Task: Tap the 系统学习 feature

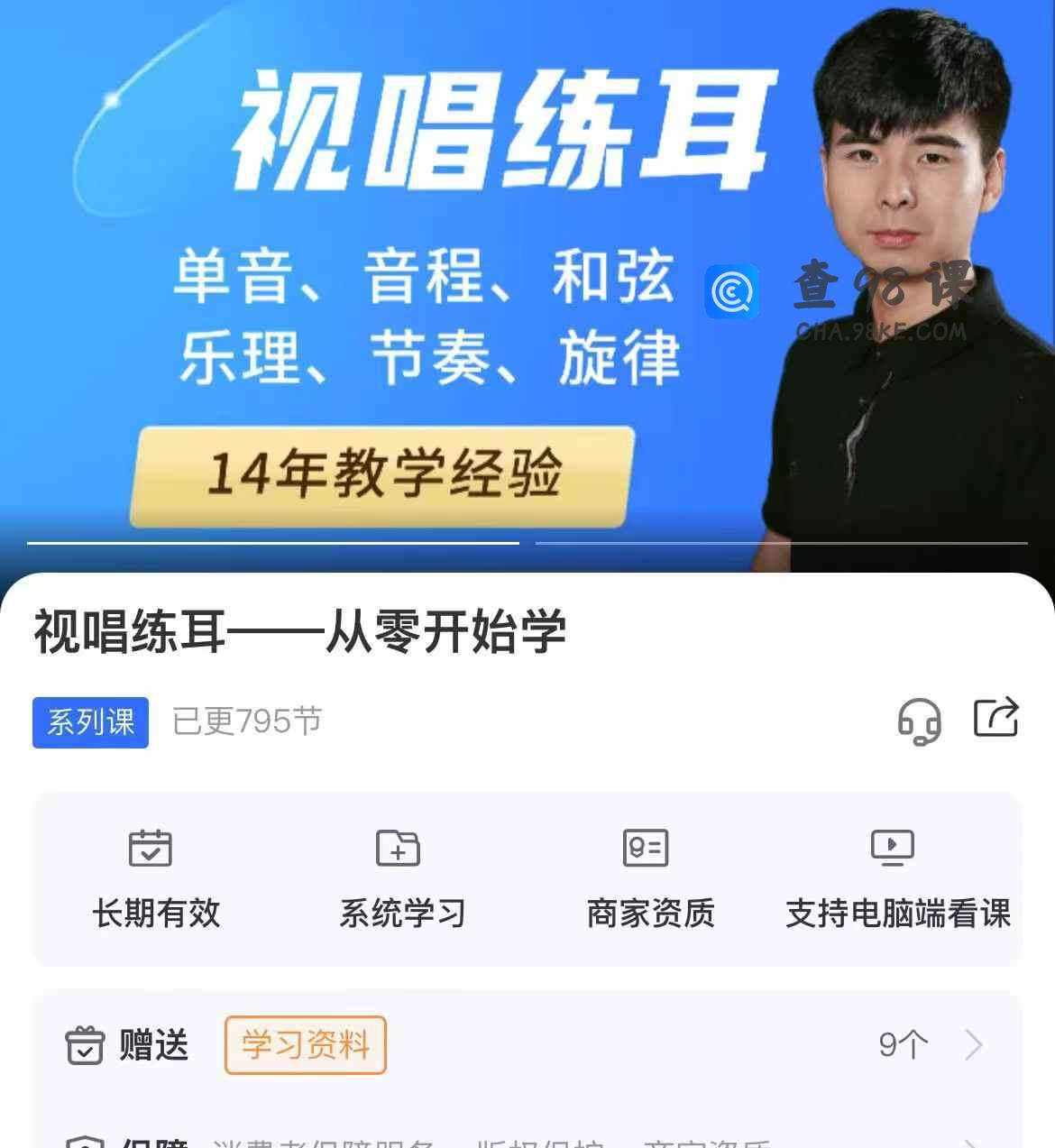Action: (x=401, y=879)
